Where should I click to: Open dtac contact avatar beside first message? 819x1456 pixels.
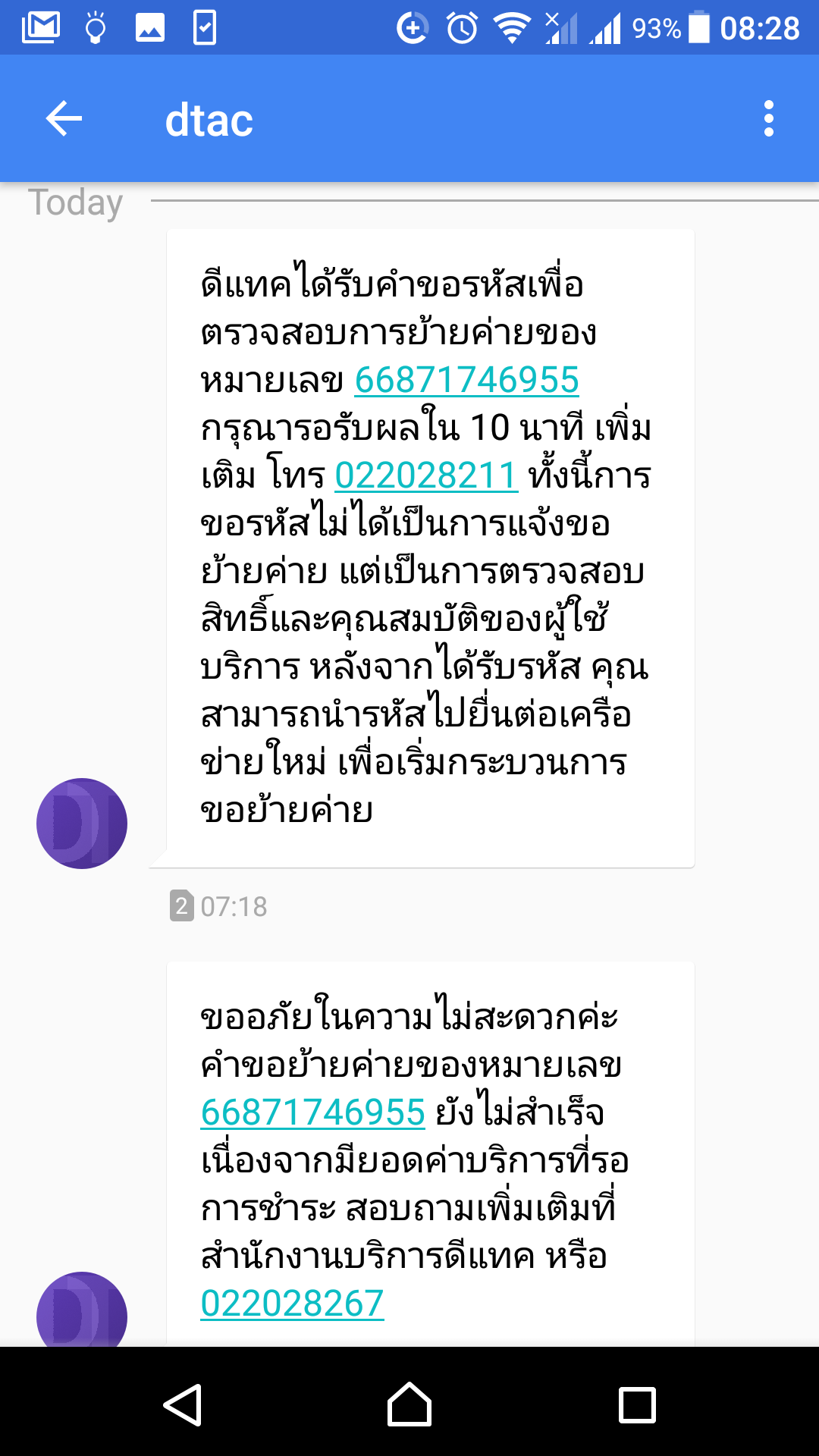pos(82,823)
